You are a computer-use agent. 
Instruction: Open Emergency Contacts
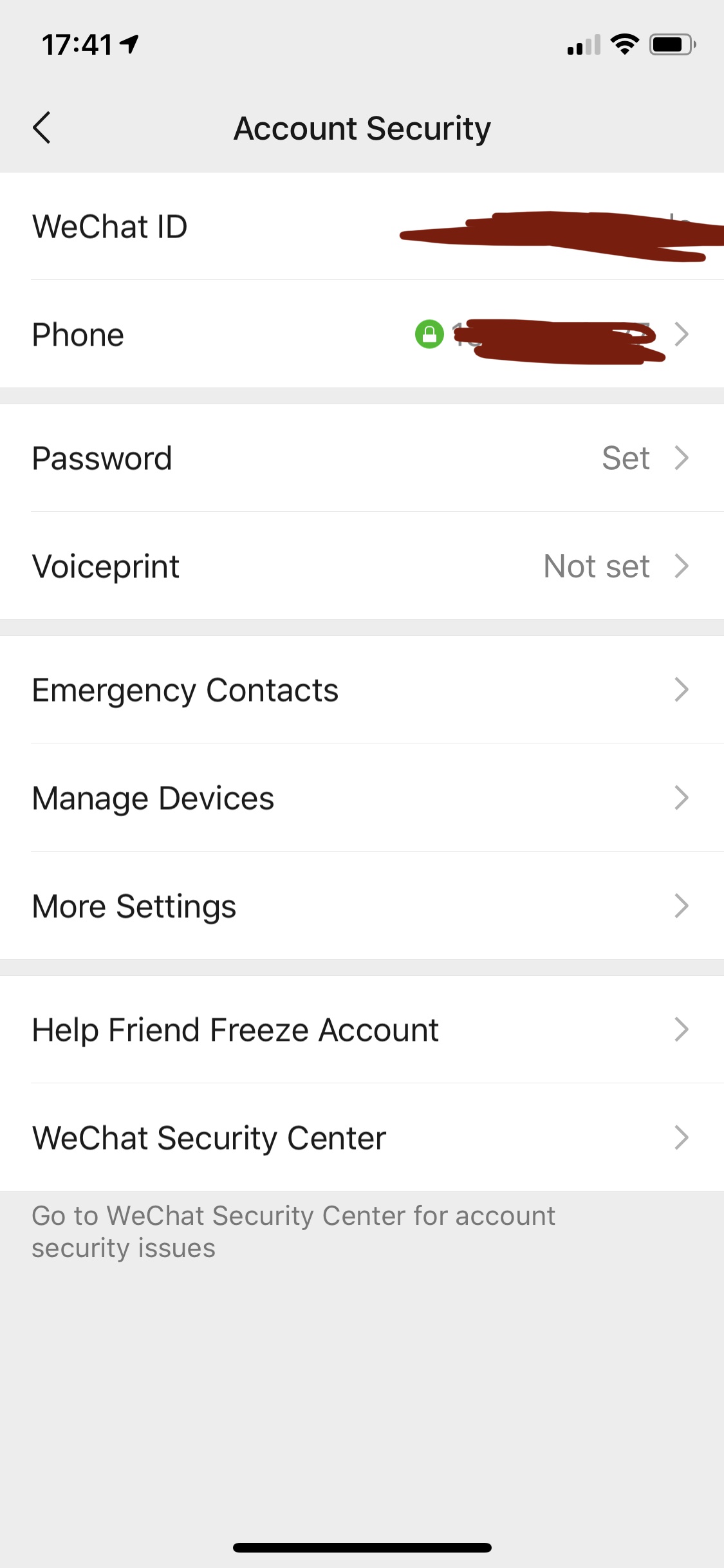360,690
